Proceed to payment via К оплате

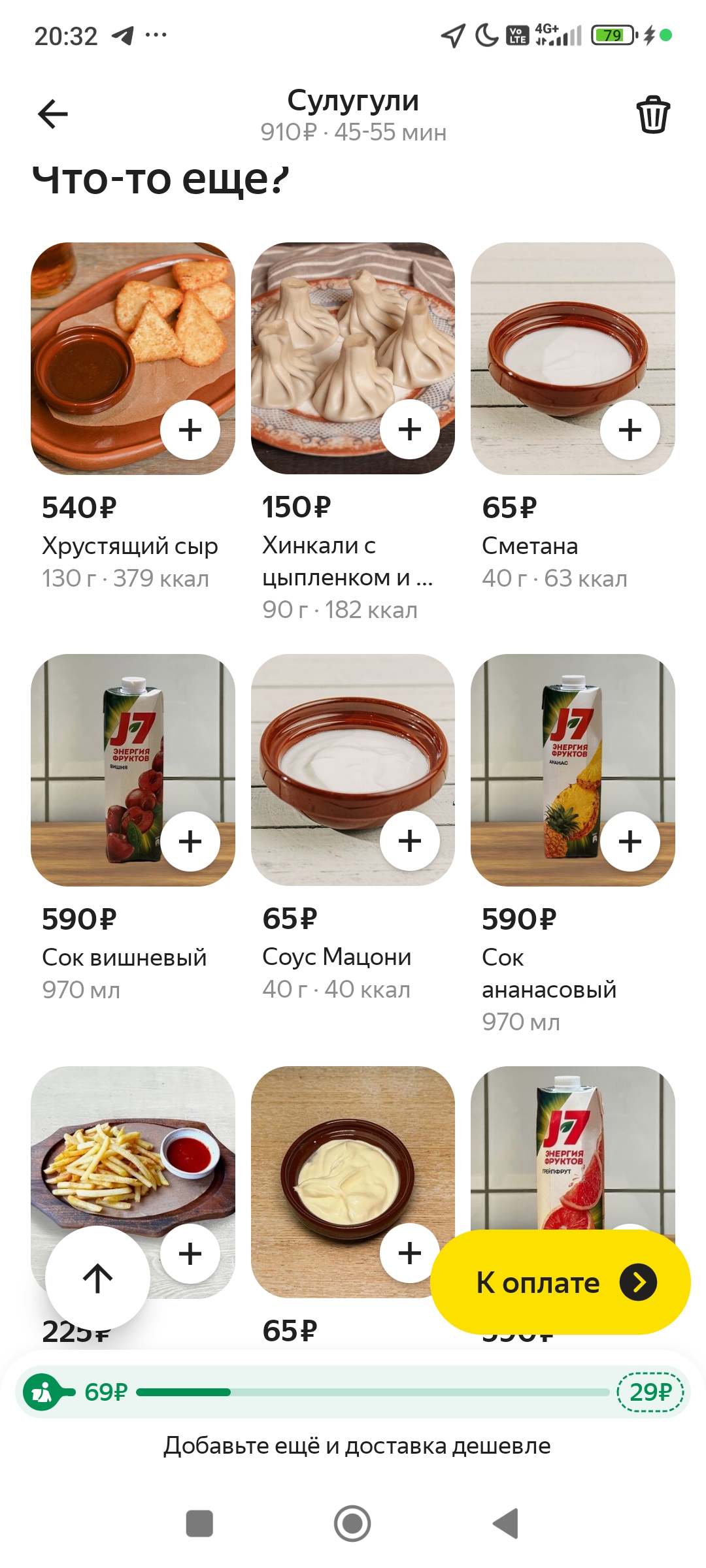tap(560, 1282)
